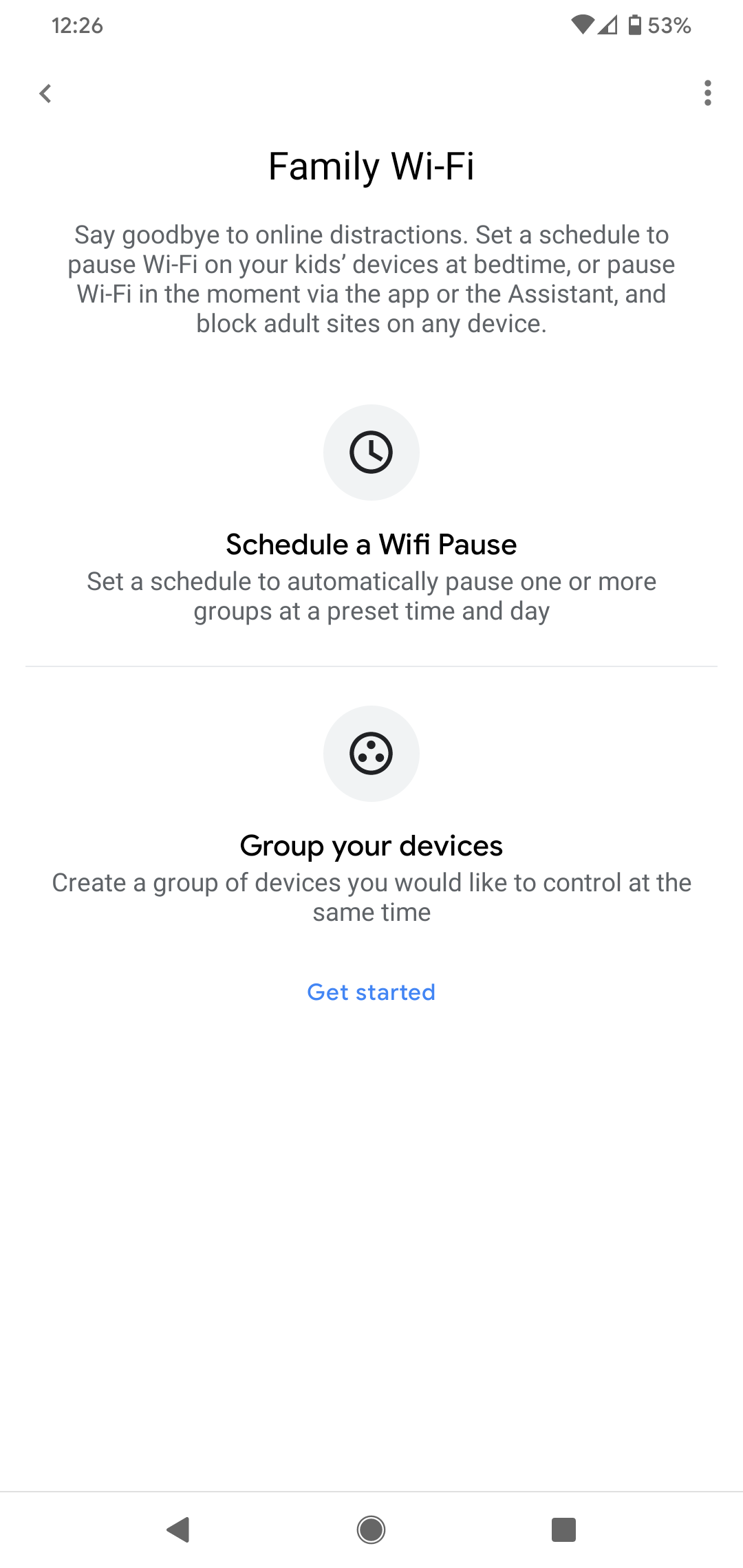The image size is (743, 1568).
Task: Open more options from the top-right corner
Action: click(x=708, y=94)
